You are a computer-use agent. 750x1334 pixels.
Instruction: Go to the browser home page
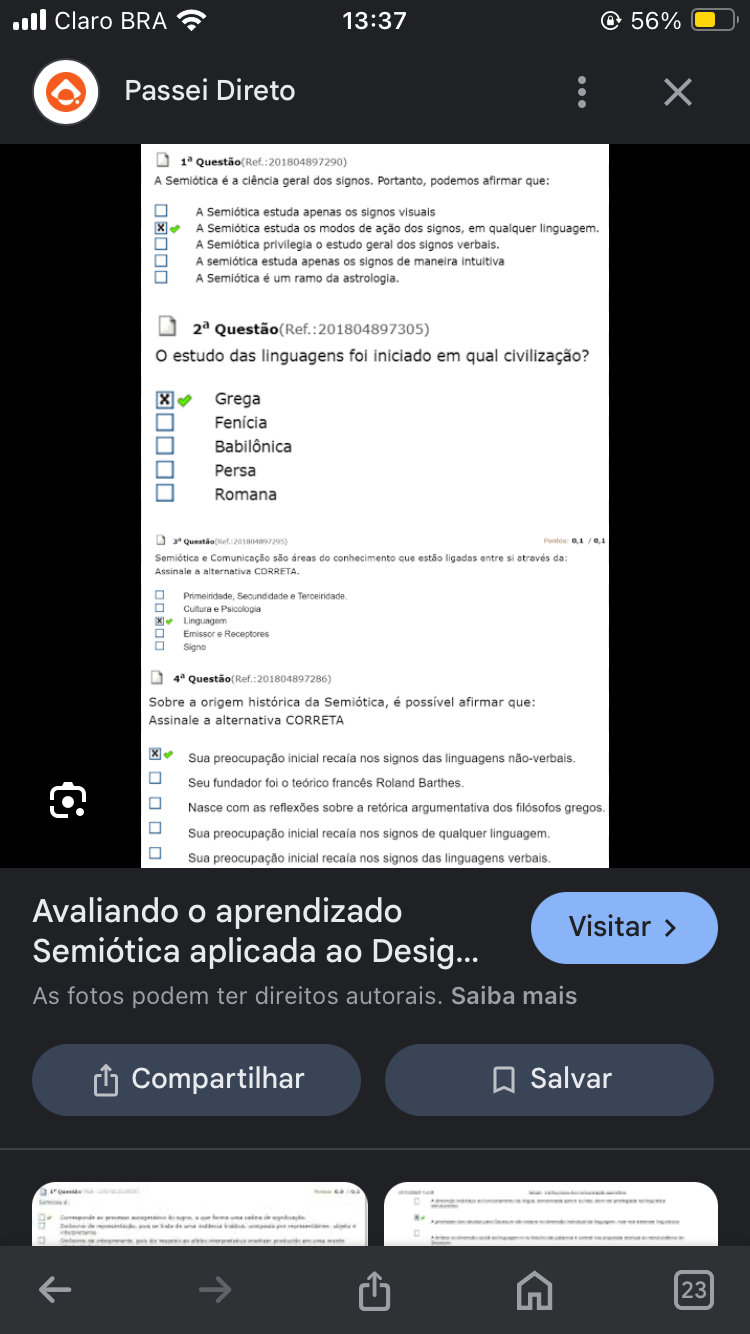(534, 1290)
